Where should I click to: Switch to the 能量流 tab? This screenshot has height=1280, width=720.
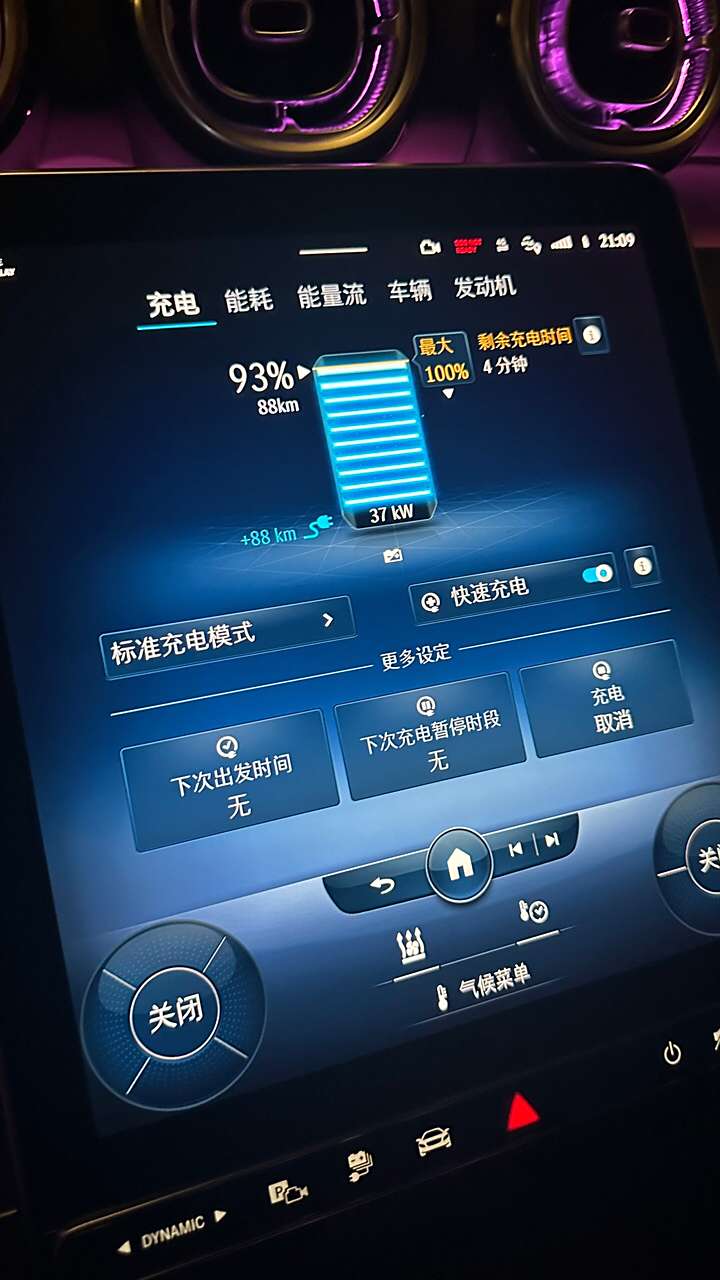point(331,295)
